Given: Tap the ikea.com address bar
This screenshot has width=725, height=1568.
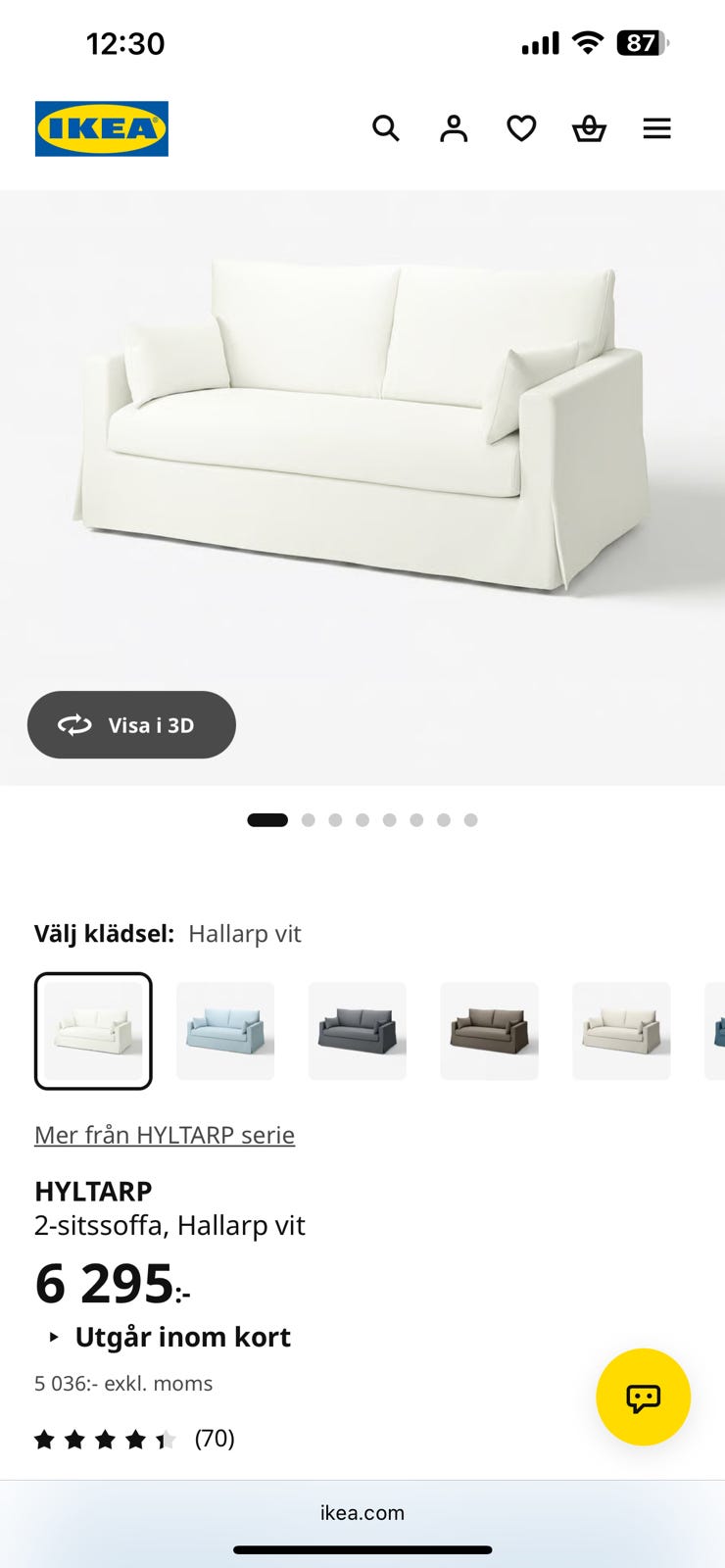Looking at the screenshot, I should 362,1512.
